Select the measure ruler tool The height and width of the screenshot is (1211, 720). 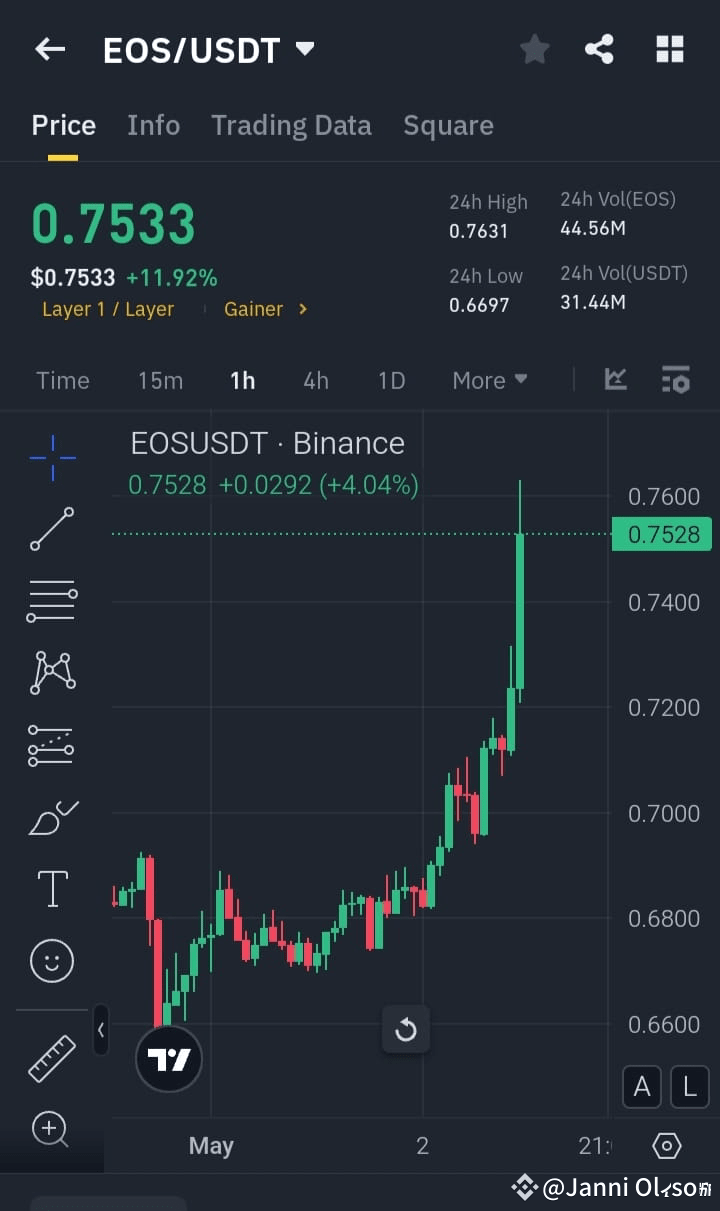52,1056
